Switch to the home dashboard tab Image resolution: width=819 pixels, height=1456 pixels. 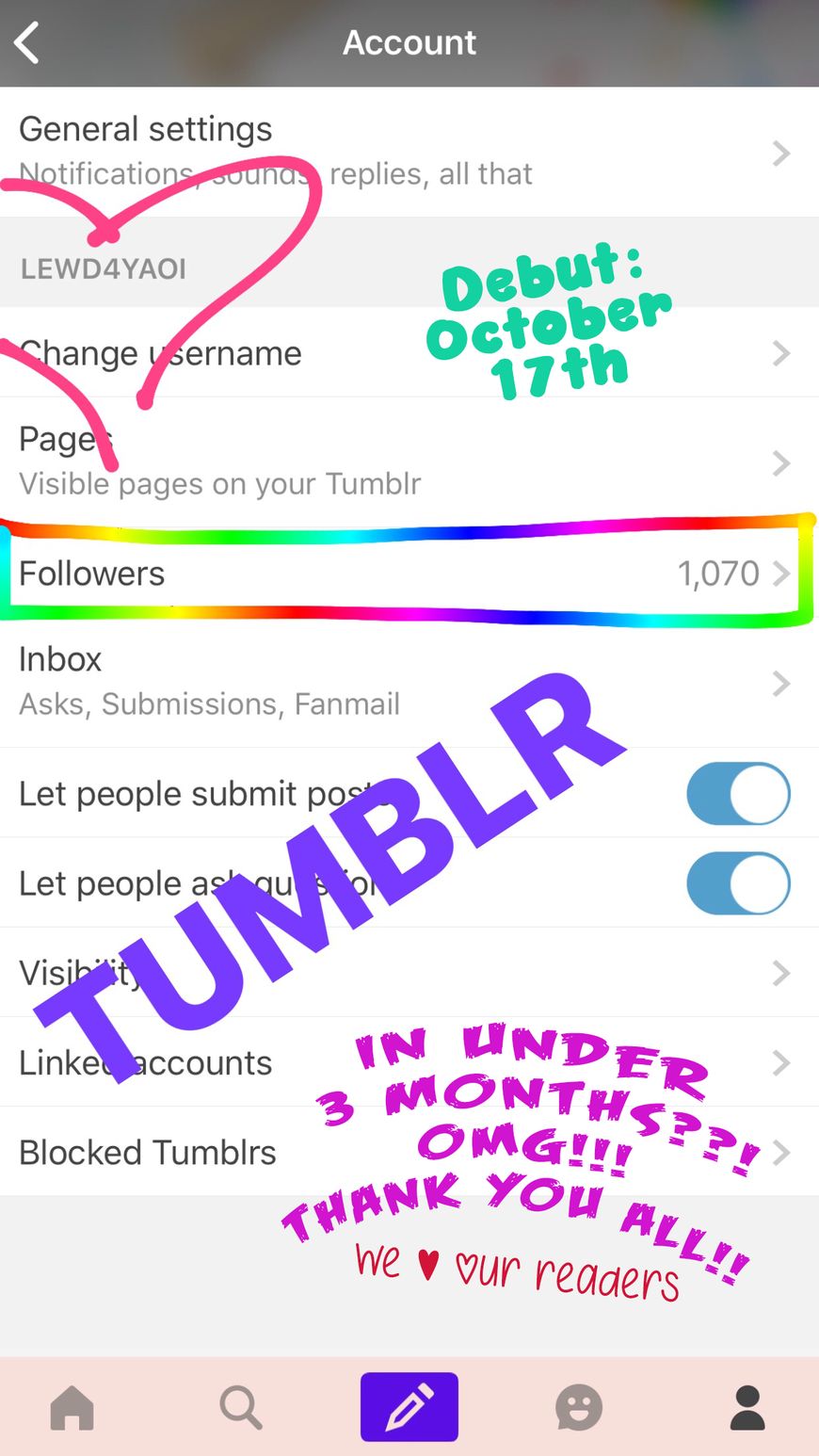[x=72, y=1408]
